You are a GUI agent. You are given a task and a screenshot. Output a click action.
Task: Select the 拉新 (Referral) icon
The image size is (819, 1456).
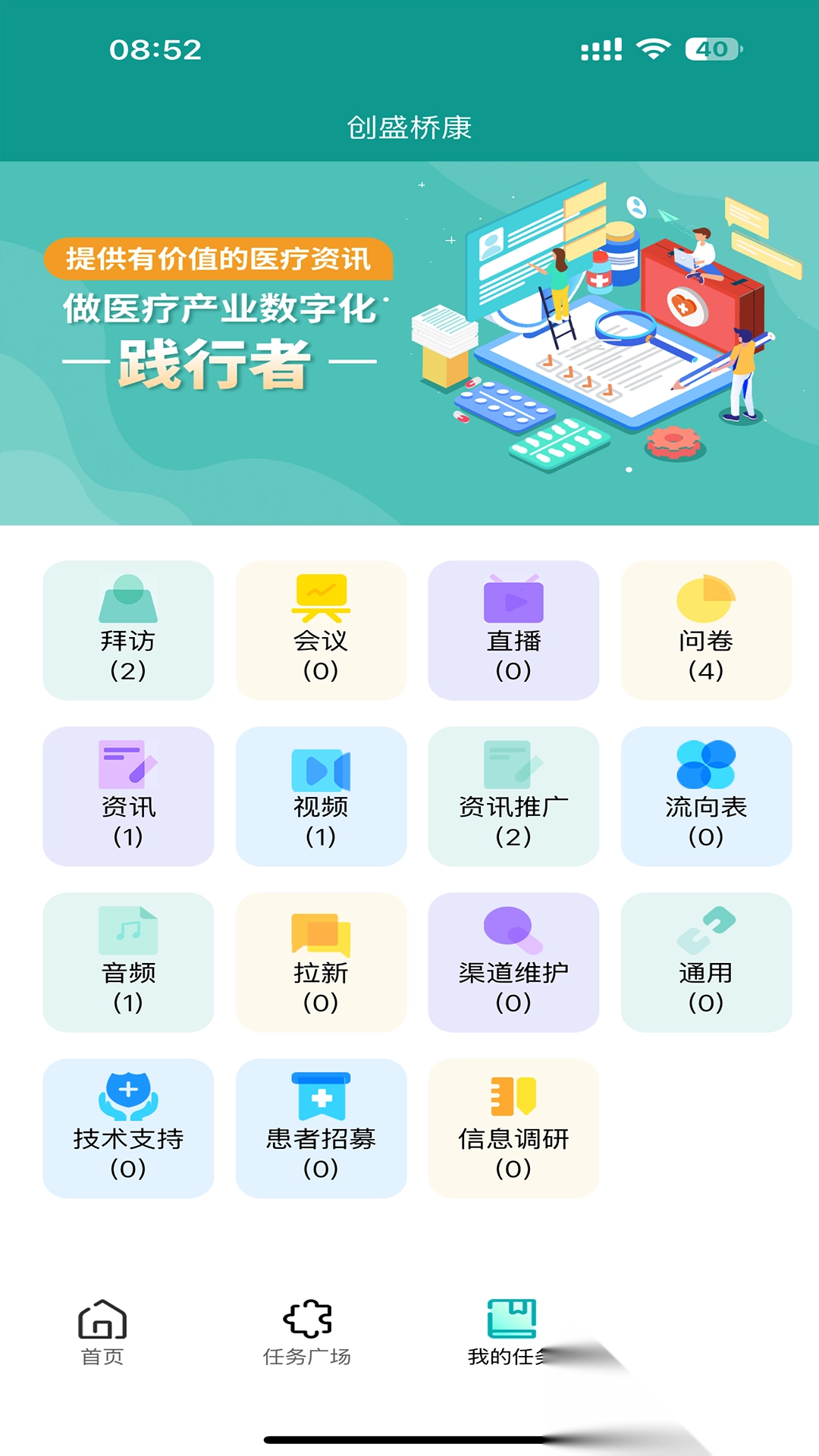(322, 962)
